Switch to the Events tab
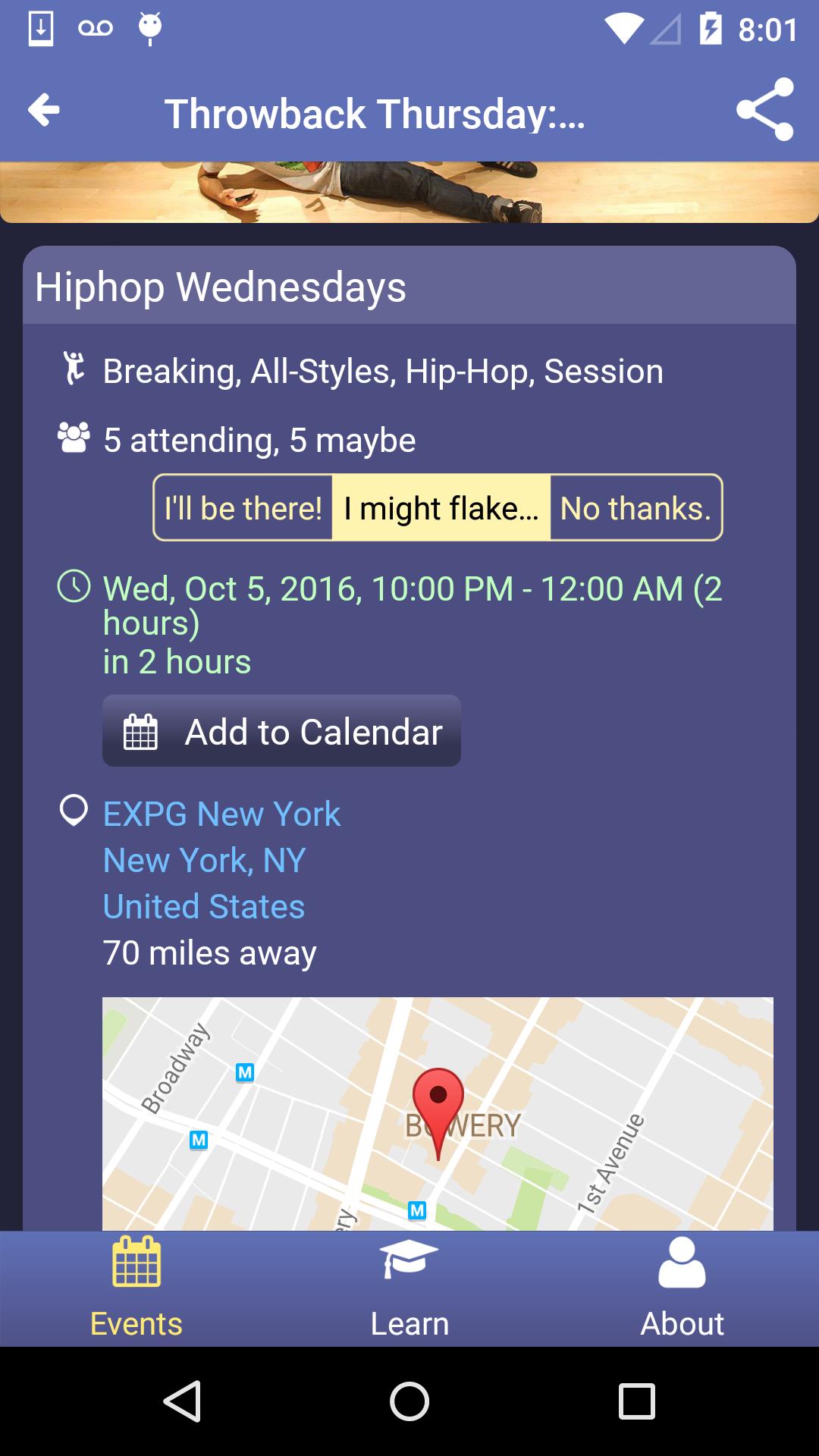 tap(136, 1289)
